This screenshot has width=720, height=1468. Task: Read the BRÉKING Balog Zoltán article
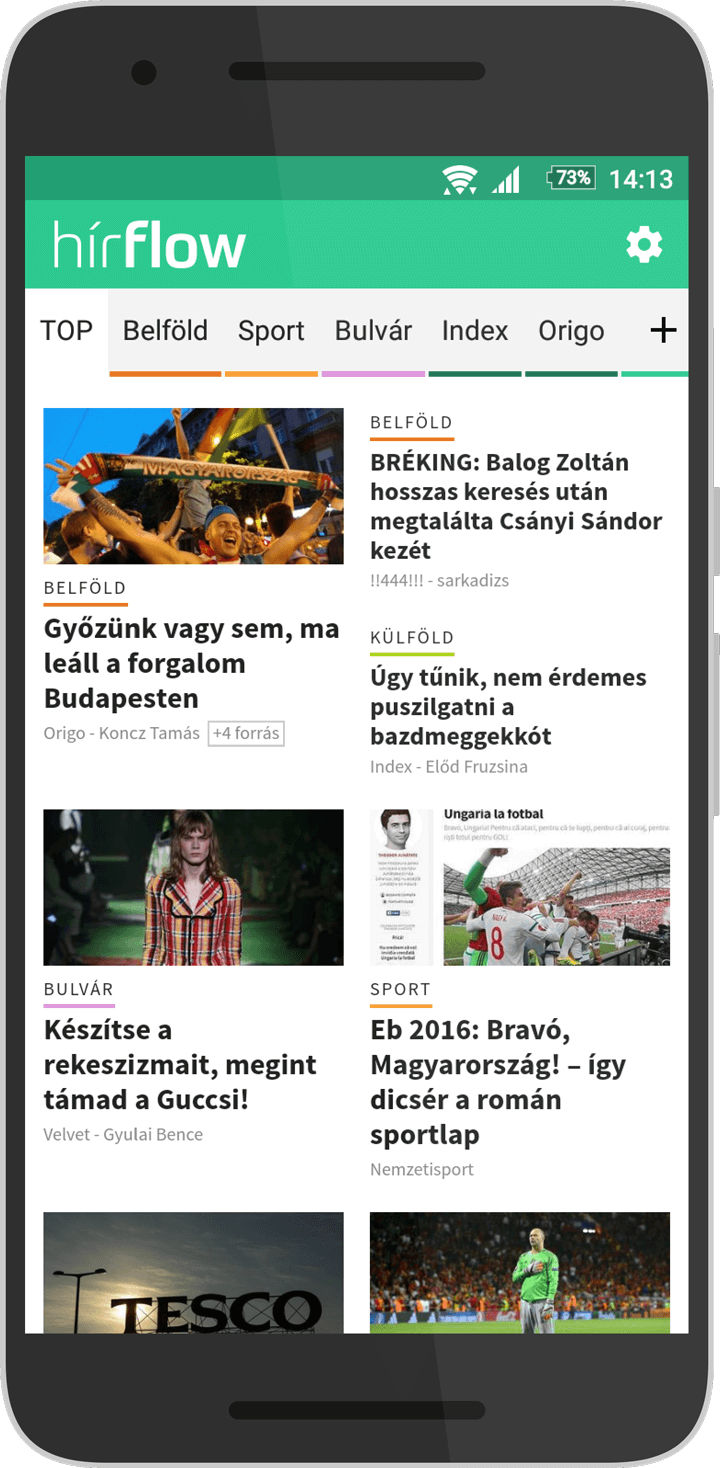point(515,506)
